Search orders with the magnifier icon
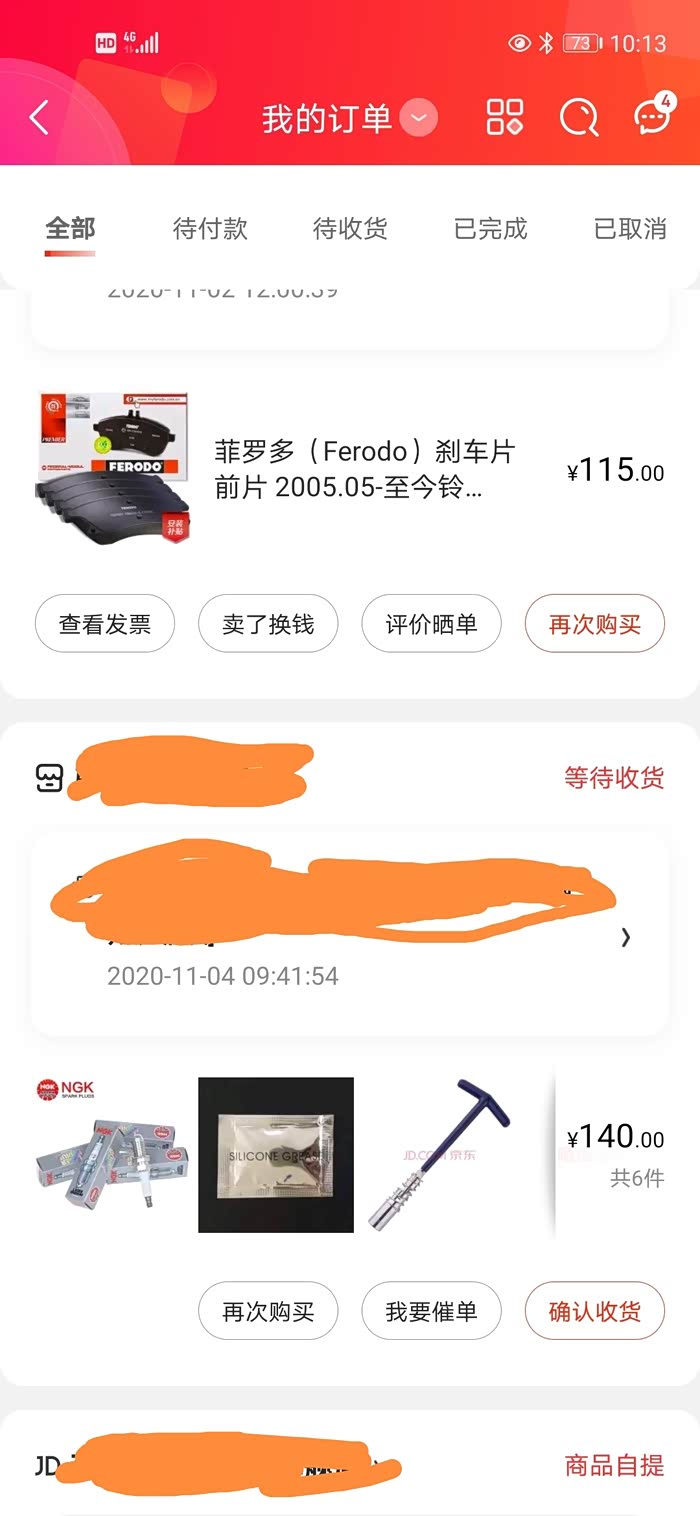 [578, 117]
